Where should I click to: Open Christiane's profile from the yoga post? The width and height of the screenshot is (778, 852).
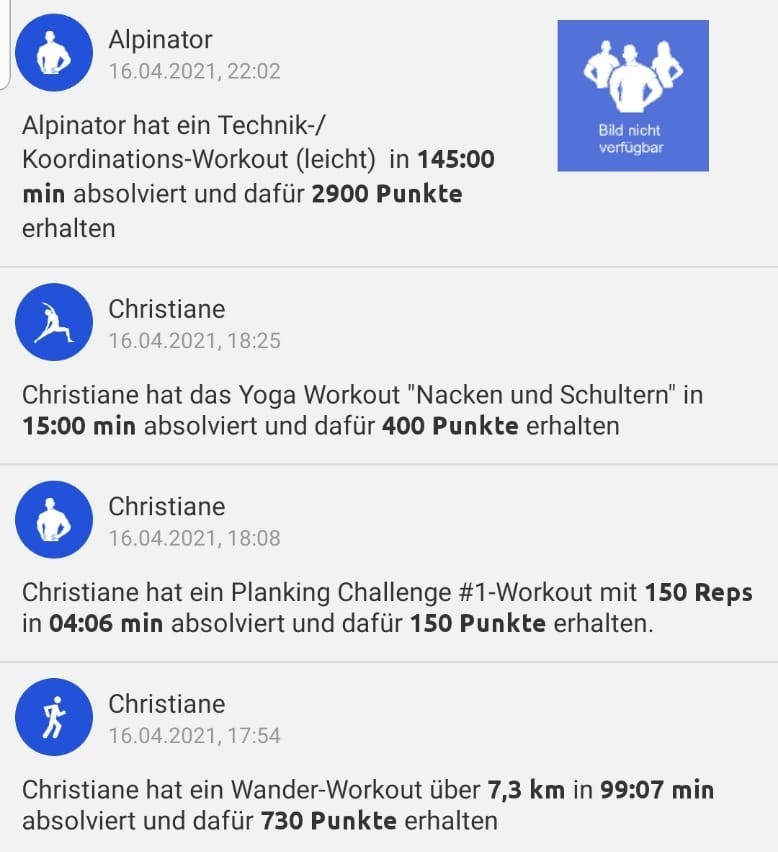(x=166, y=309)
